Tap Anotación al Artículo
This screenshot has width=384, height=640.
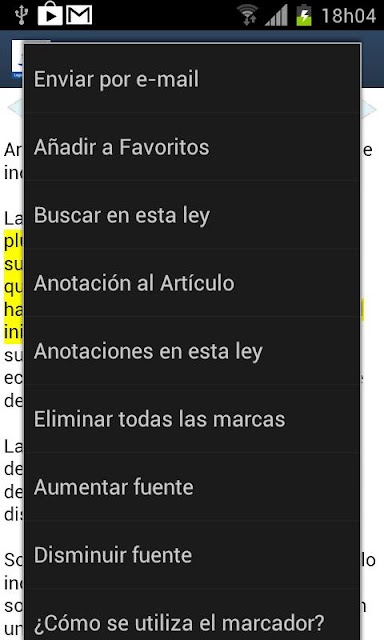coord(192,283)
